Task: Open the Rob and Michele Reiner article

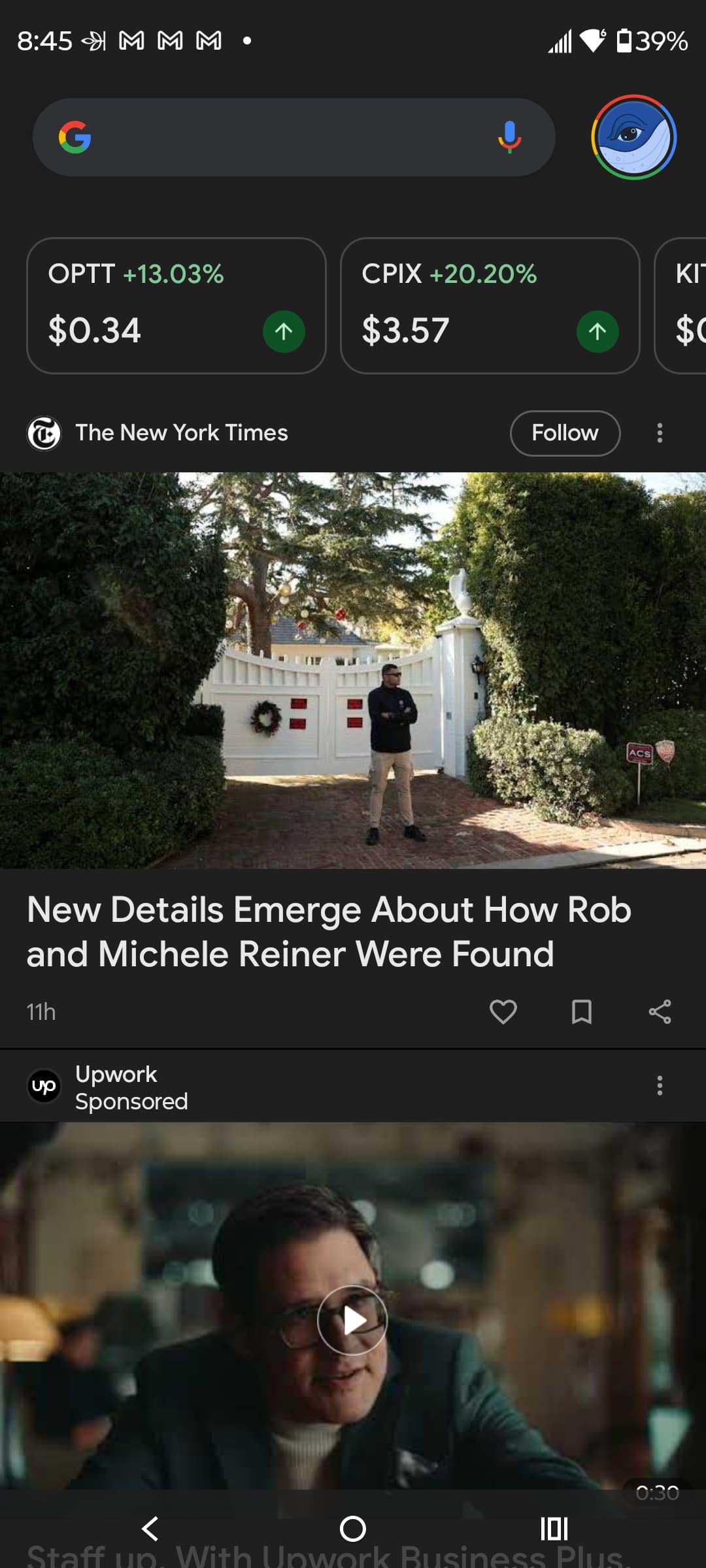Action: click(329, 932)
